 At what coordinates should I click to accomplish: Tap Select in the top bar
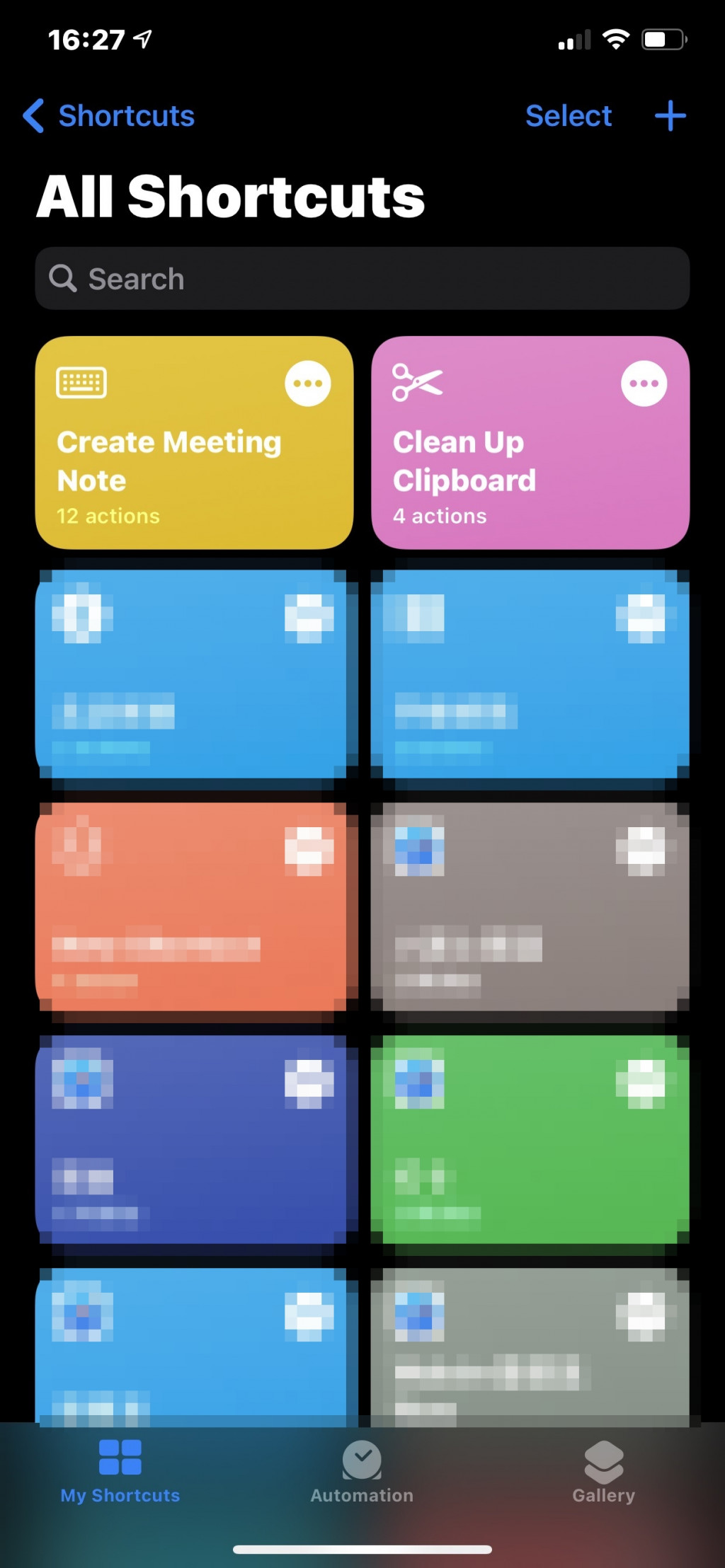(568, 116)
